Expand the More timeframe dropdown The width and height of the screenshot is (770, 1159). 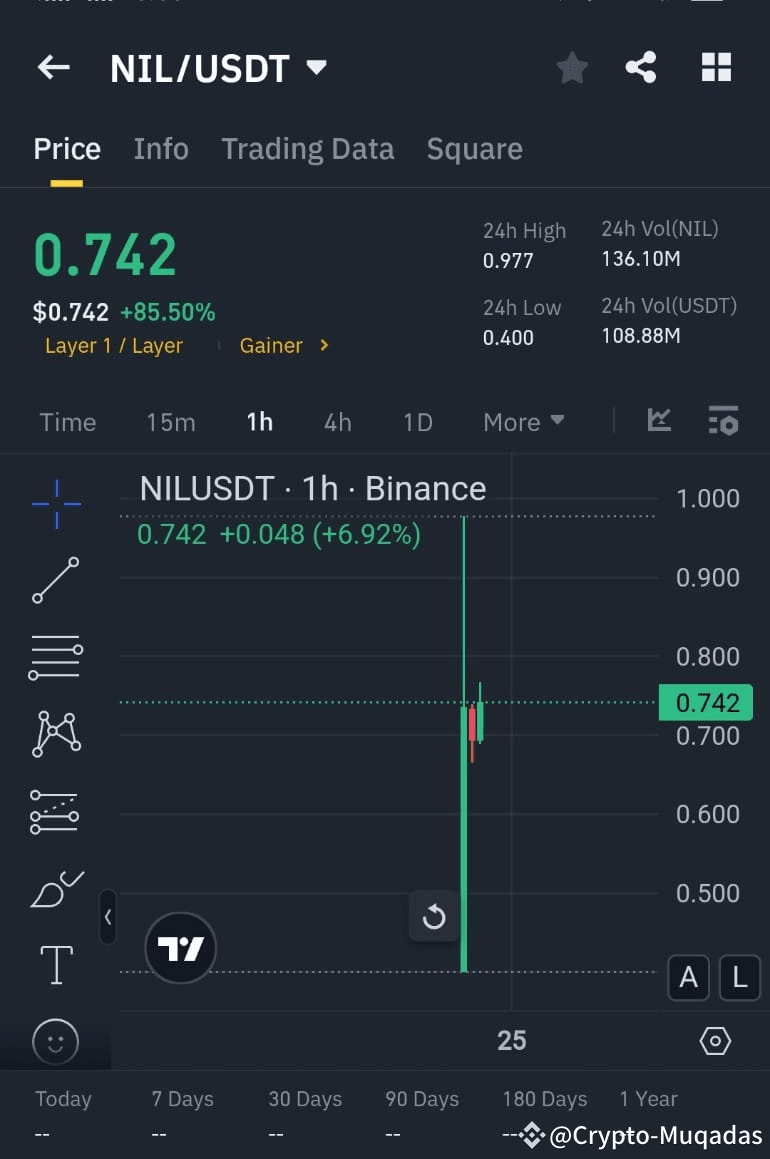522,421
